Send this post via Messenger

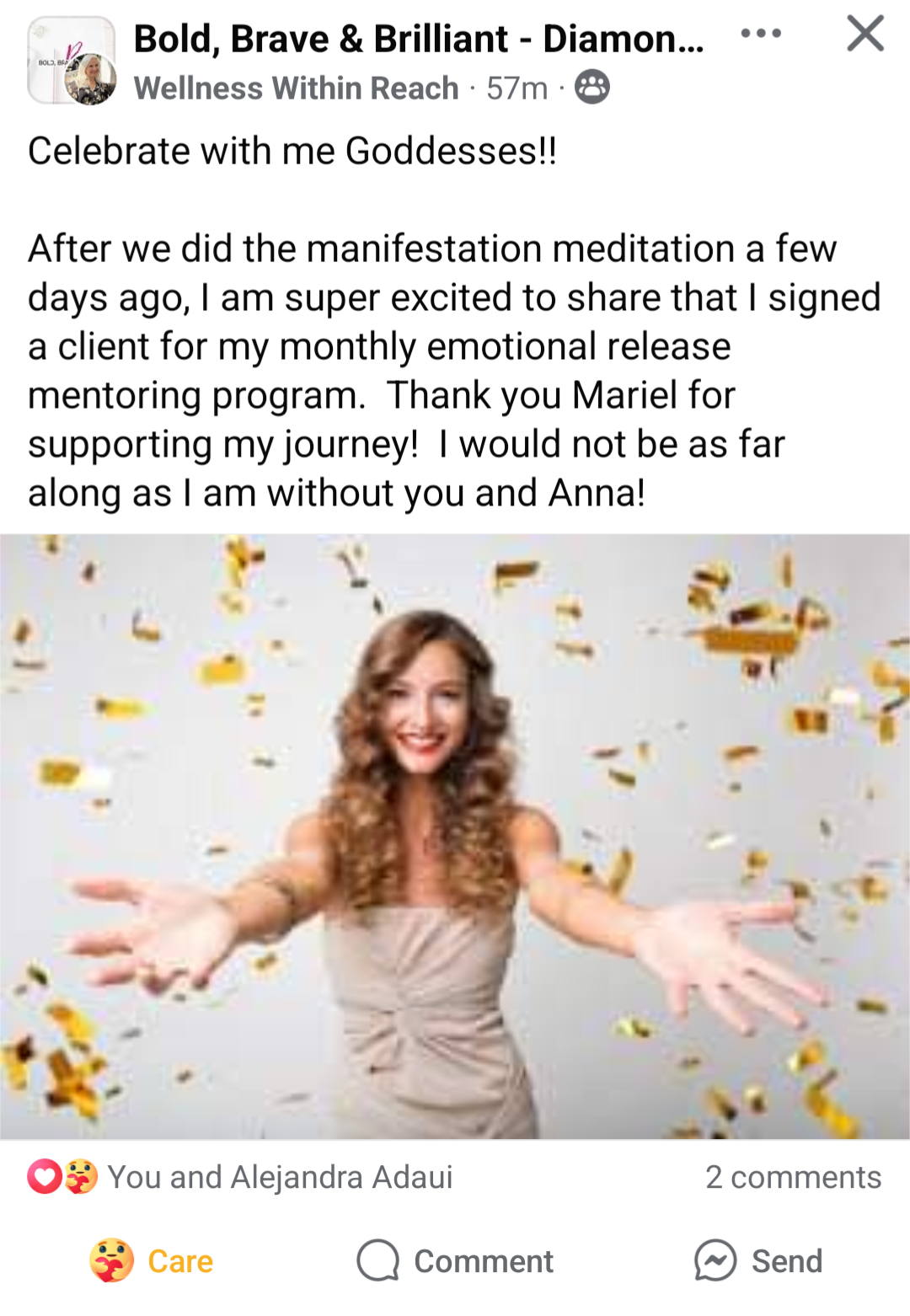pos(758,1261)
